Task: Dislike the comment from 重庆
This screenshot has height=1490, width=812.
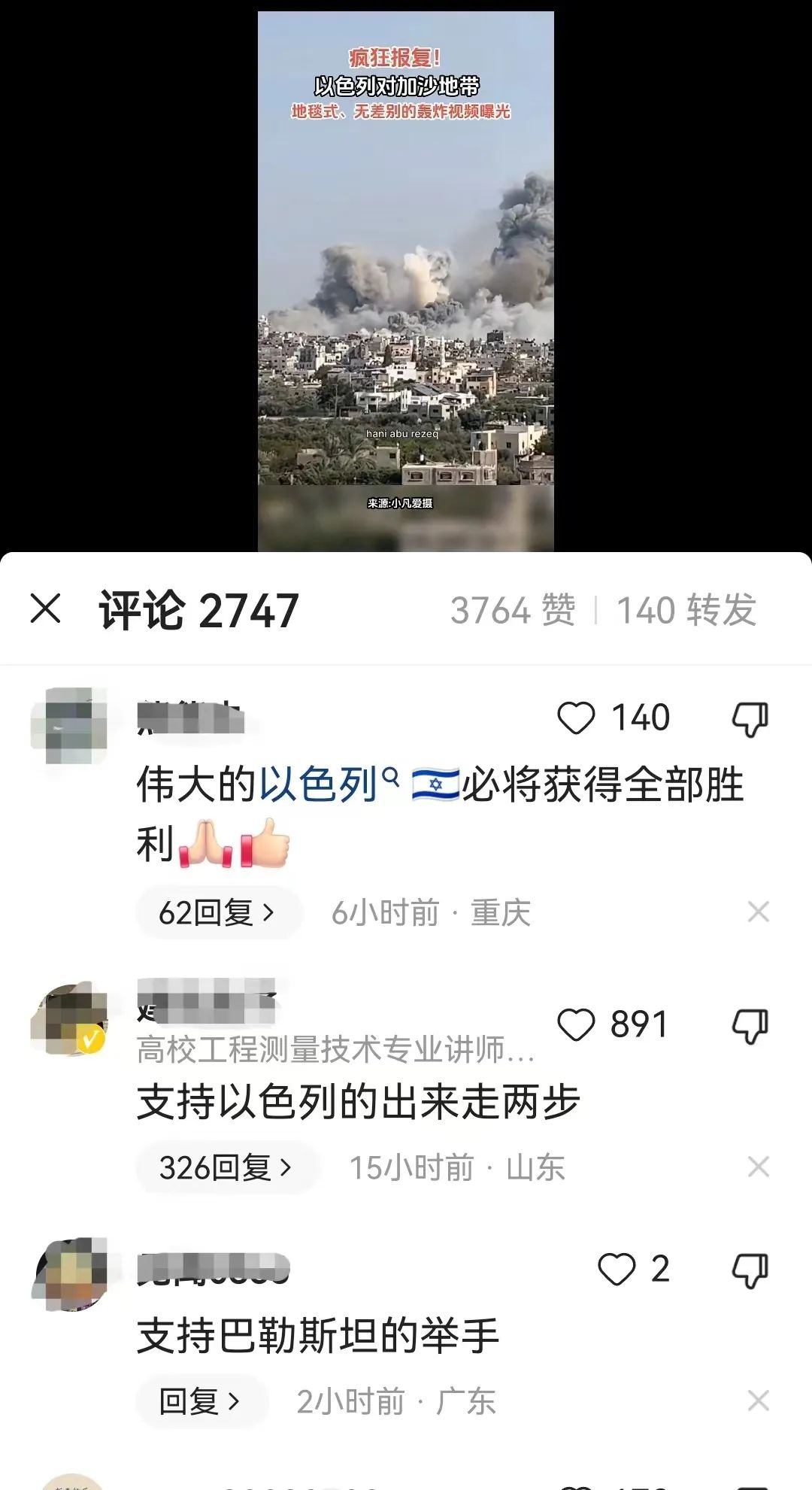Action: [750, 719]
